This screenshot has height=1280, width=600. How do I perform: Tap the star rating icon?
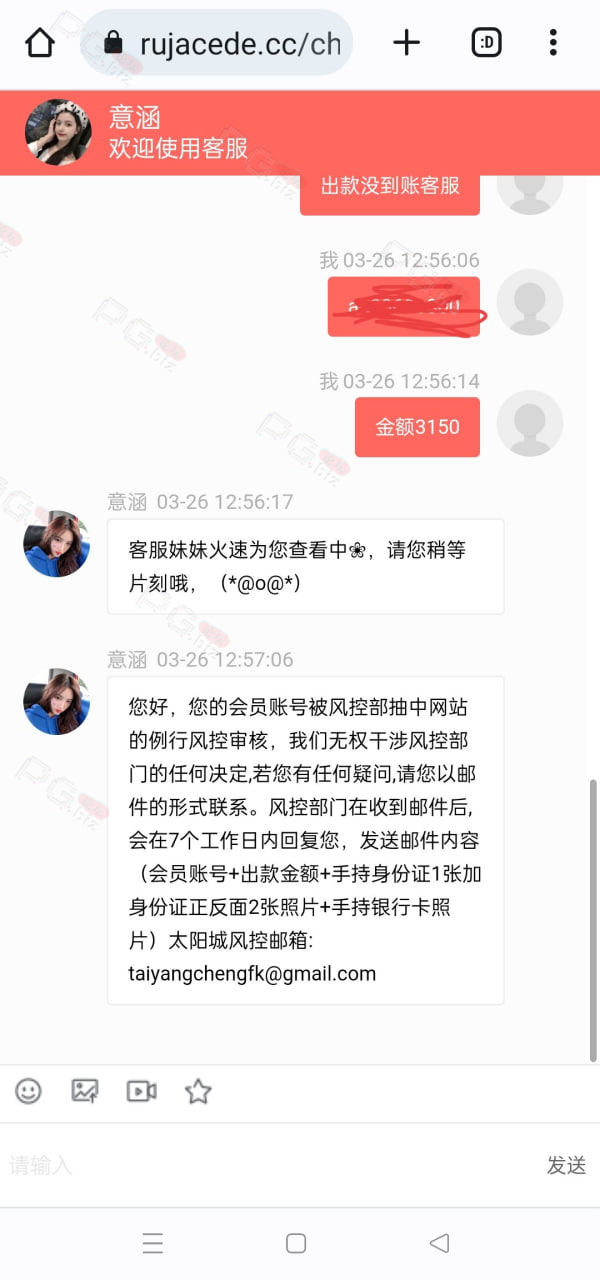[198, 1091]
